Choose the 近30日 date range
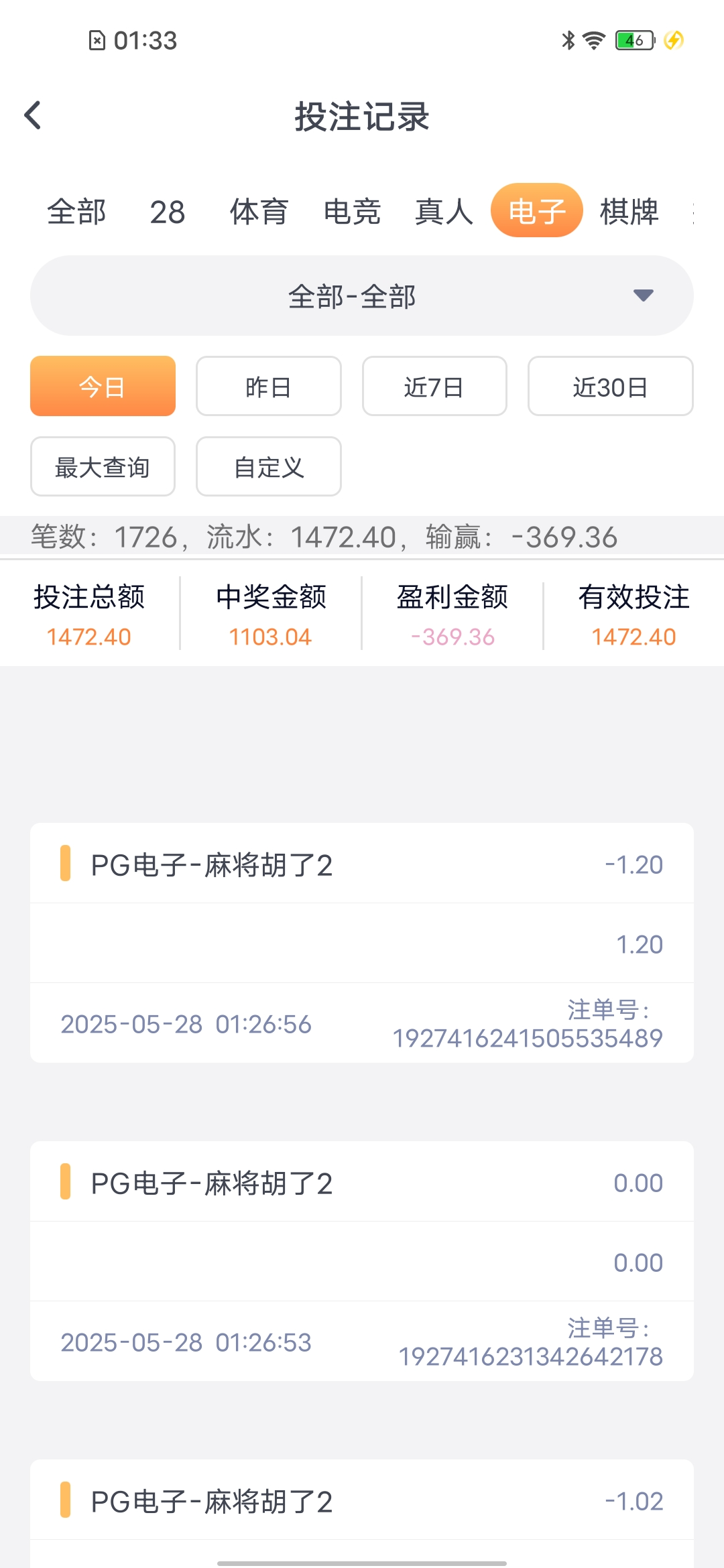The height and width of the screenshot is (1568, 724). [610, 386]
